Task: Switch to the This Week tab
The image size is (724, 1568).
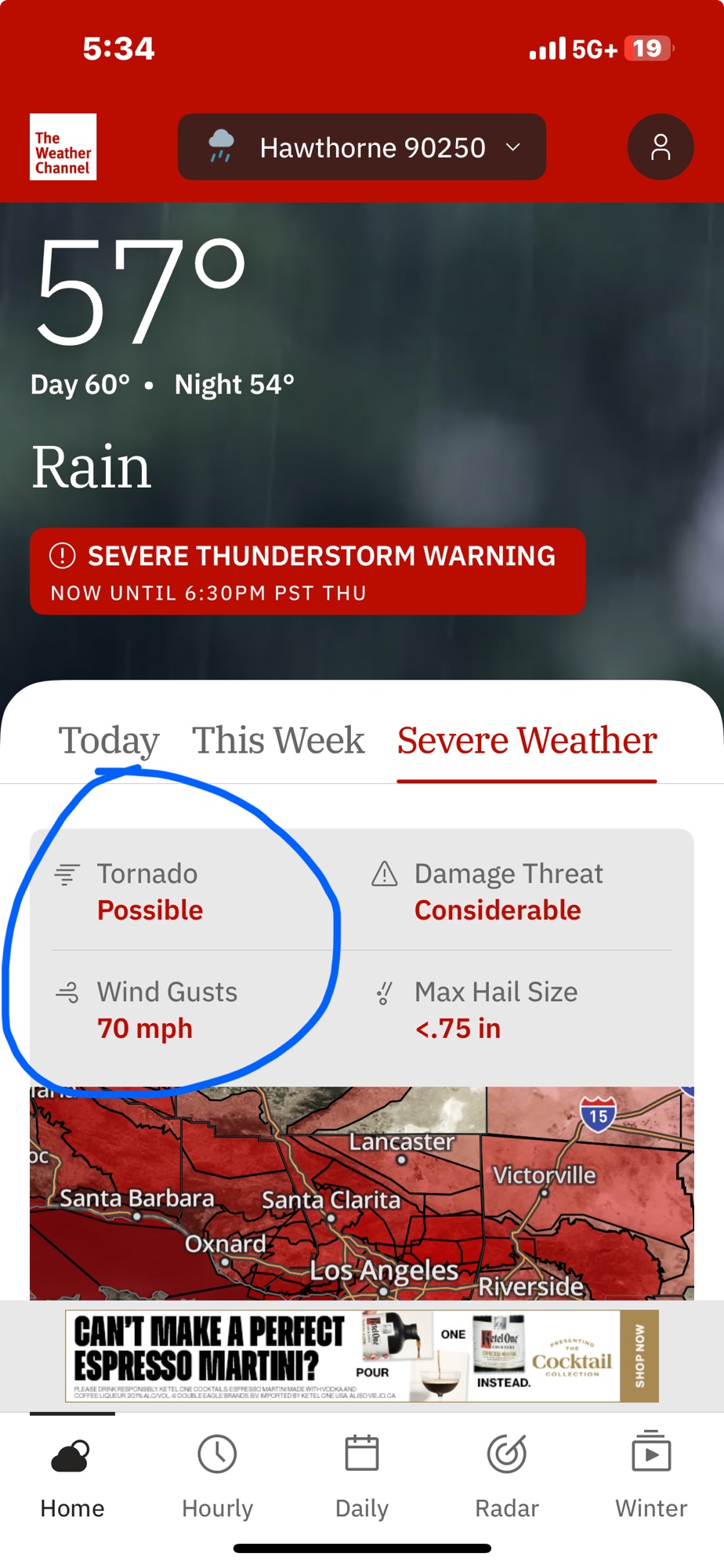Action: (x=278, y=741)
